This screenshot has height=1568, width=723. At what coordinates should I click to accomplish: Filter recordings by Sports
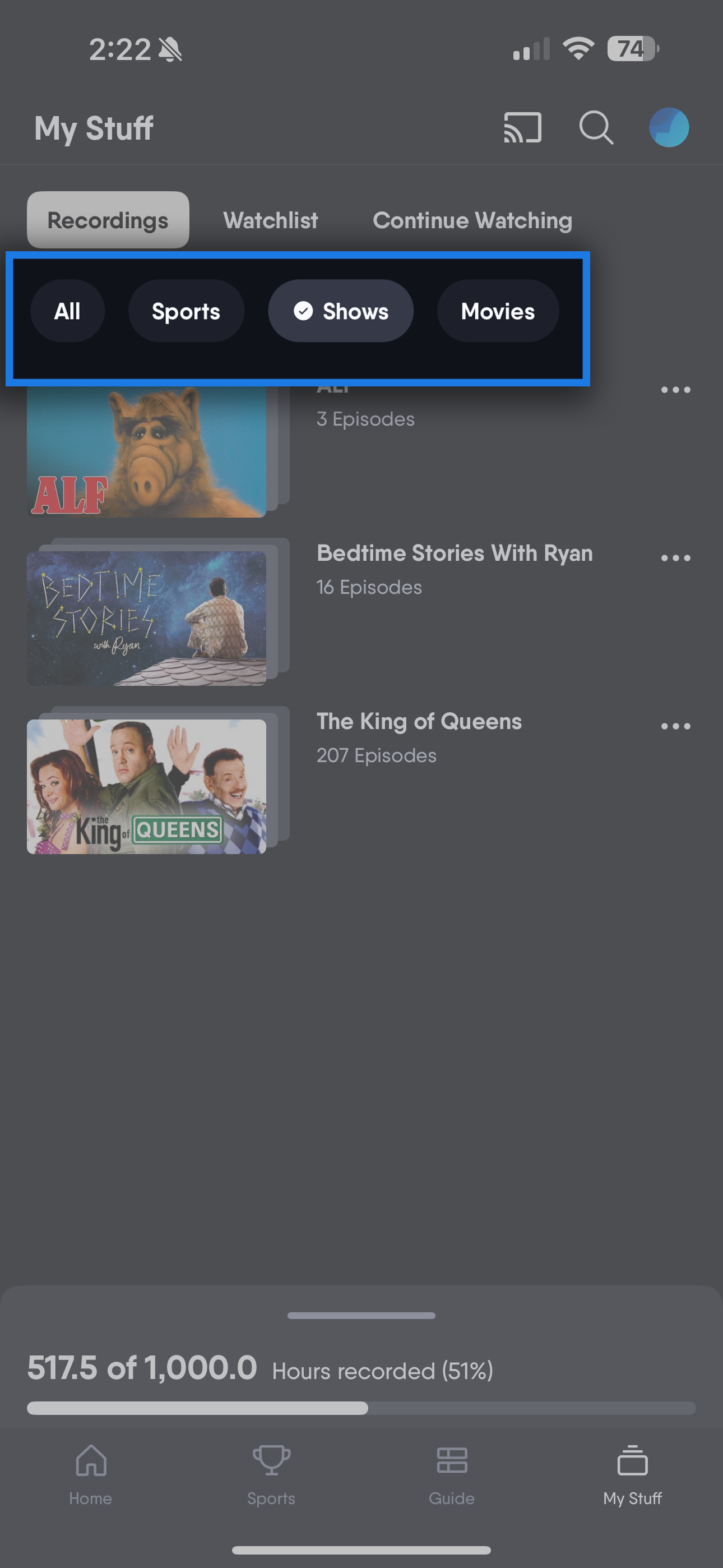coord(186,311)
